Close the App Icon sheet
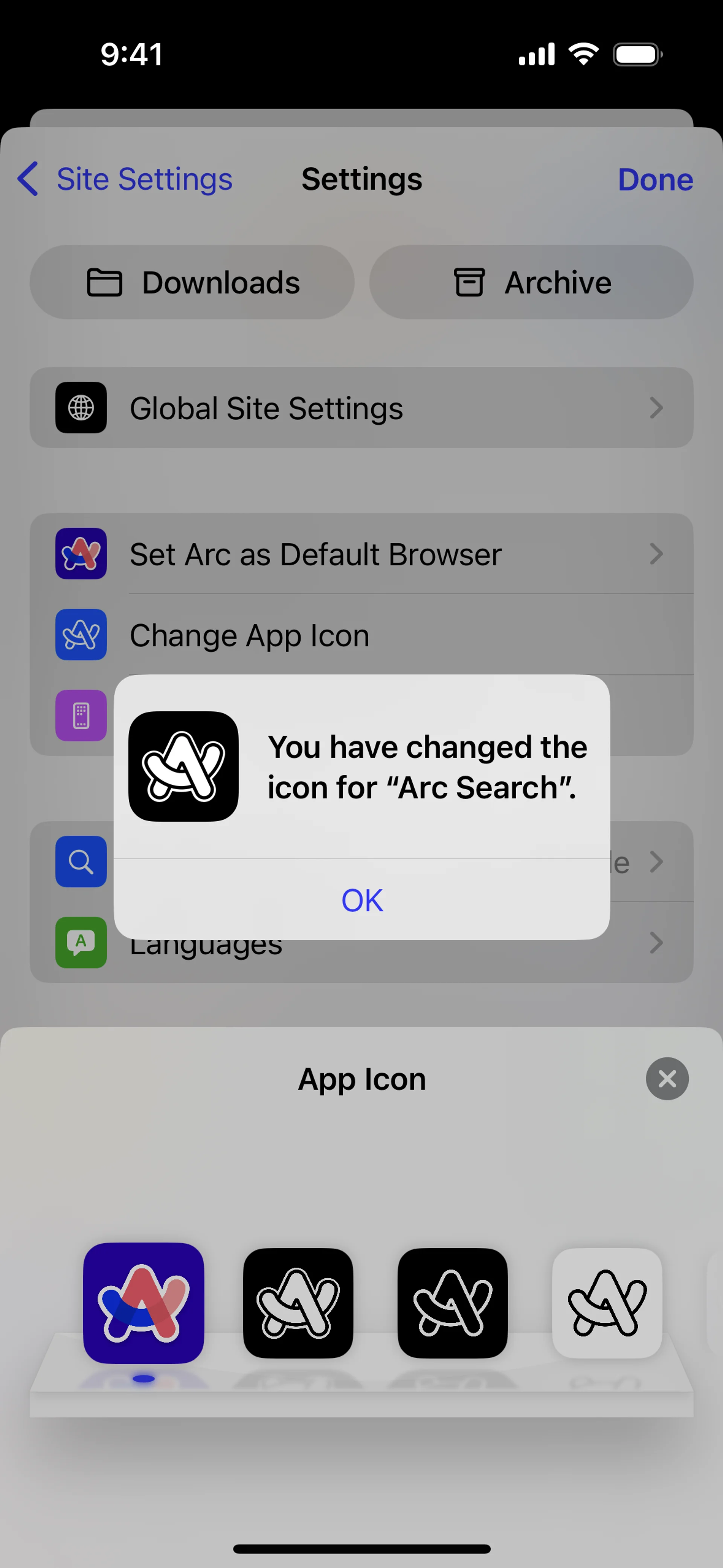723x1568 pixels. click(x=667, y=1079)
